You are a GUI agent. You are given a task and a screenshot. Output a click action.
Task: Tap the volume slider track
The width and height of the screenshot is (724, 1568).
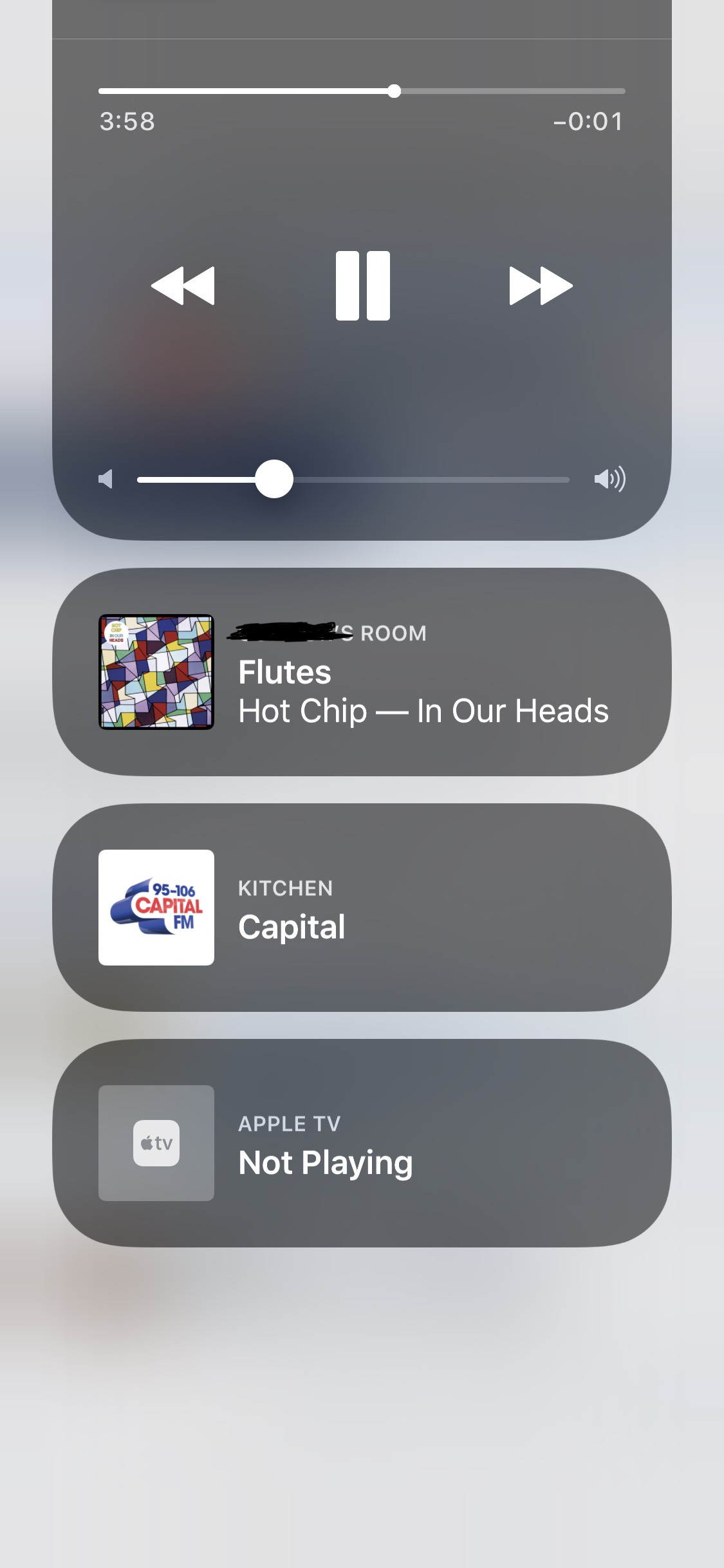pyautogui.click(x=353, y=480)
